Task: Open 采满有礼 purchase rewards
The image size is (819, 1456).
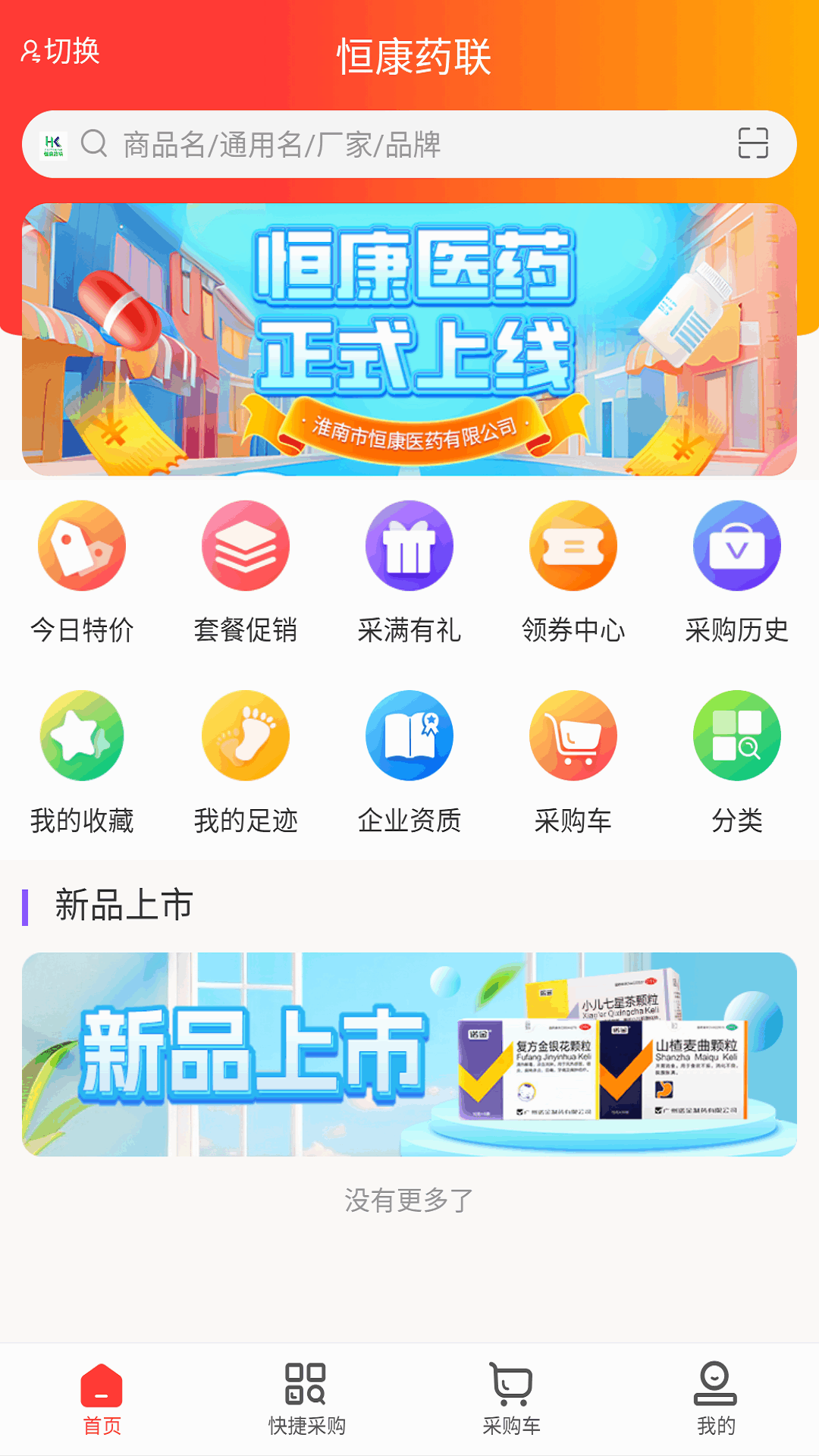Action: click(x=409, y=573)
